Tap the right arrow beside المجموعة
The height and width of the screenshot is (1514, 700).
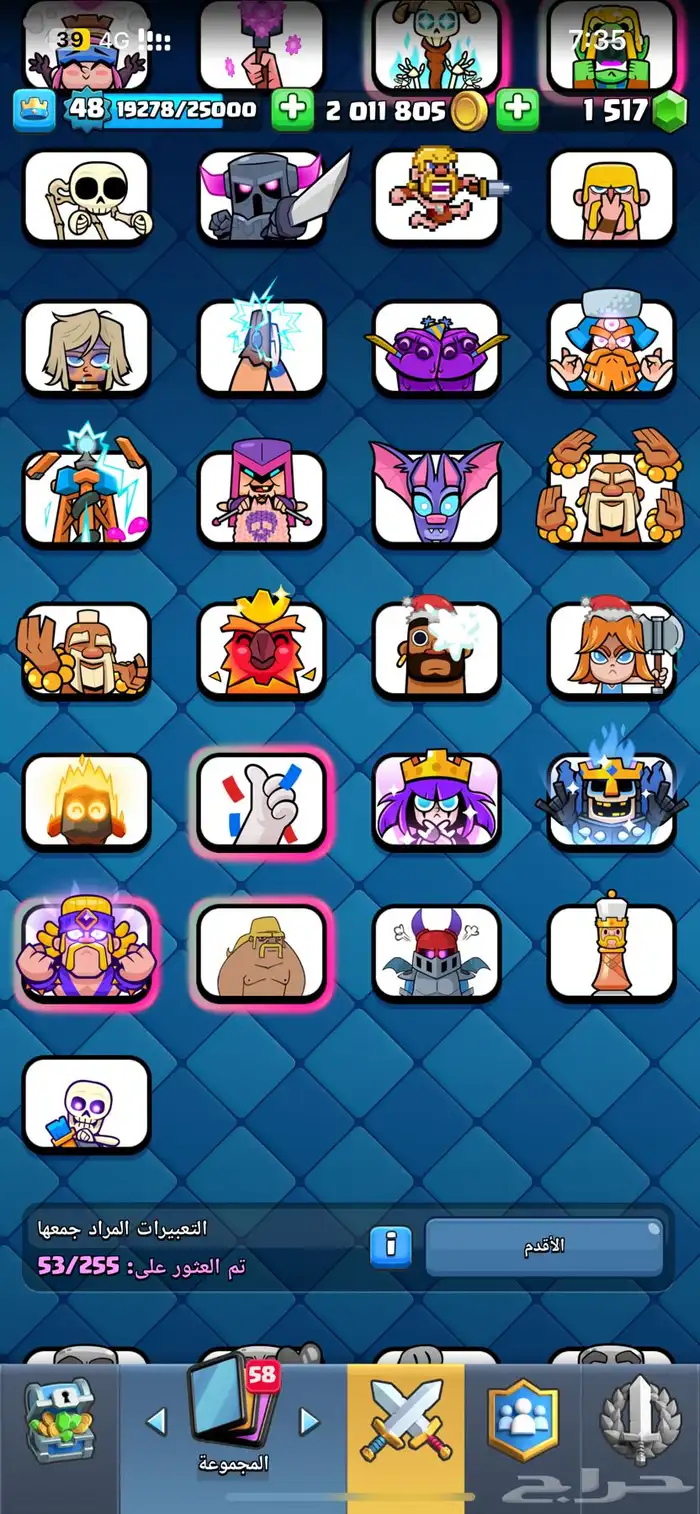coord(310,1421)
